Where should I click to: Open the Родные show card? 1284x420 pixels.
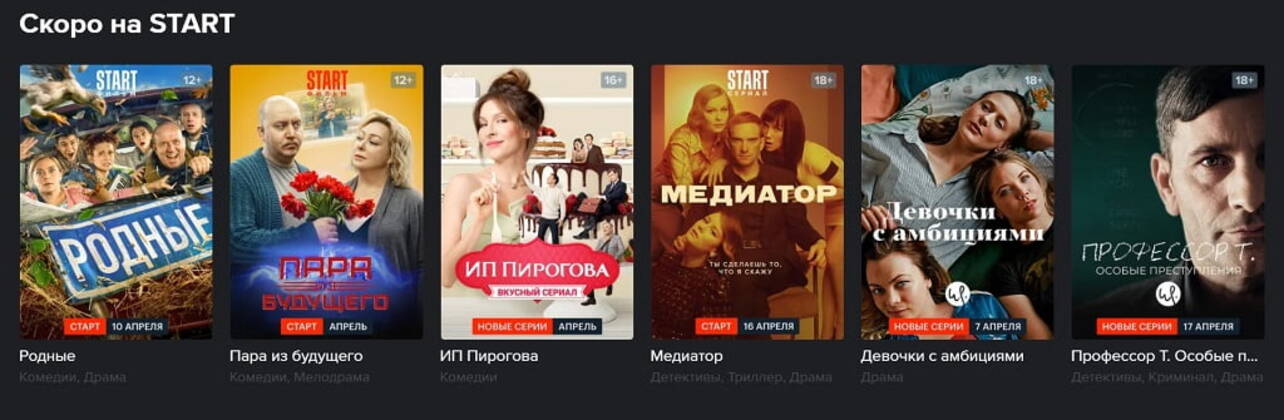[x=116, y=202]
